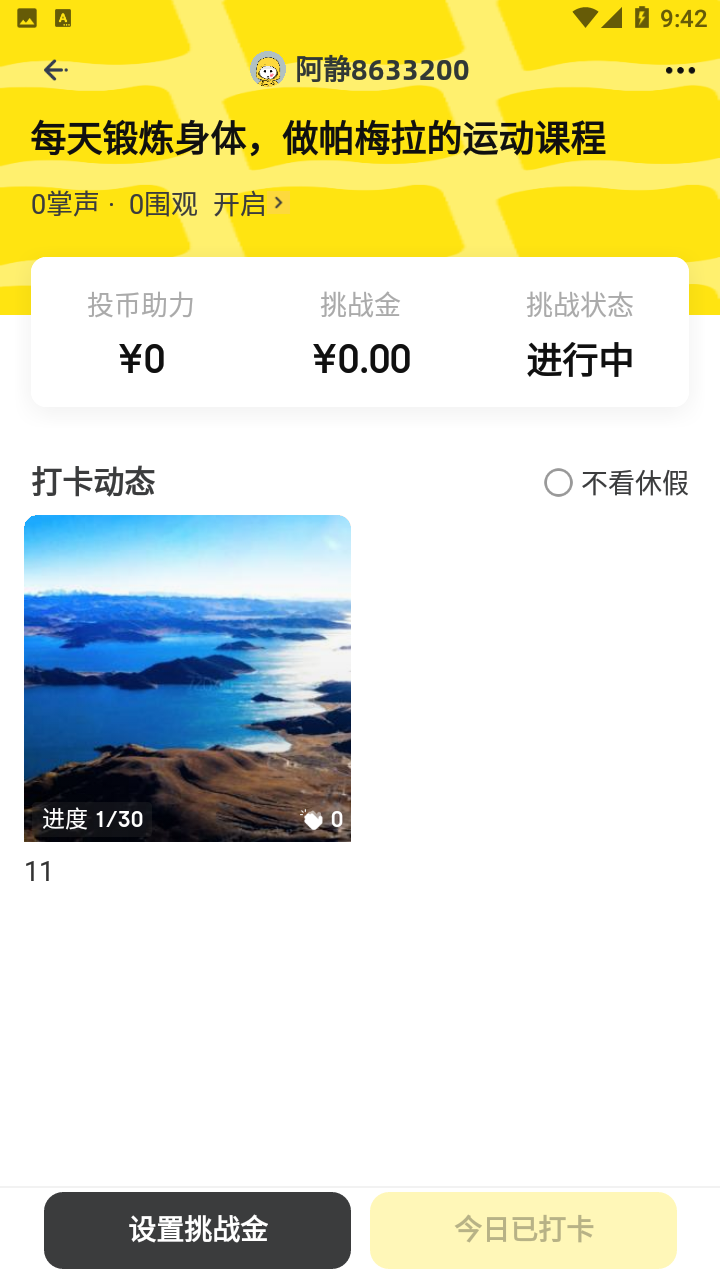The image size is (720, 1280).
Task: Tap the 开启 link with chevron
Action: 250,204
